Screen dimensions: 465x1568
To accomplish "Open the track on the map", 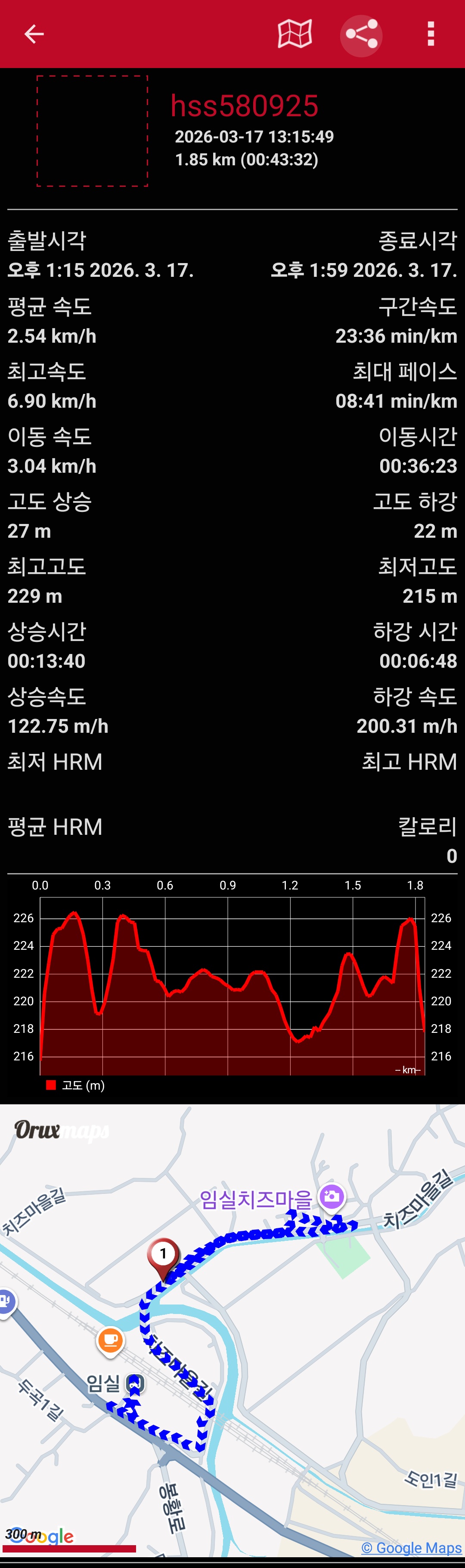I will (x=295, y=34).
